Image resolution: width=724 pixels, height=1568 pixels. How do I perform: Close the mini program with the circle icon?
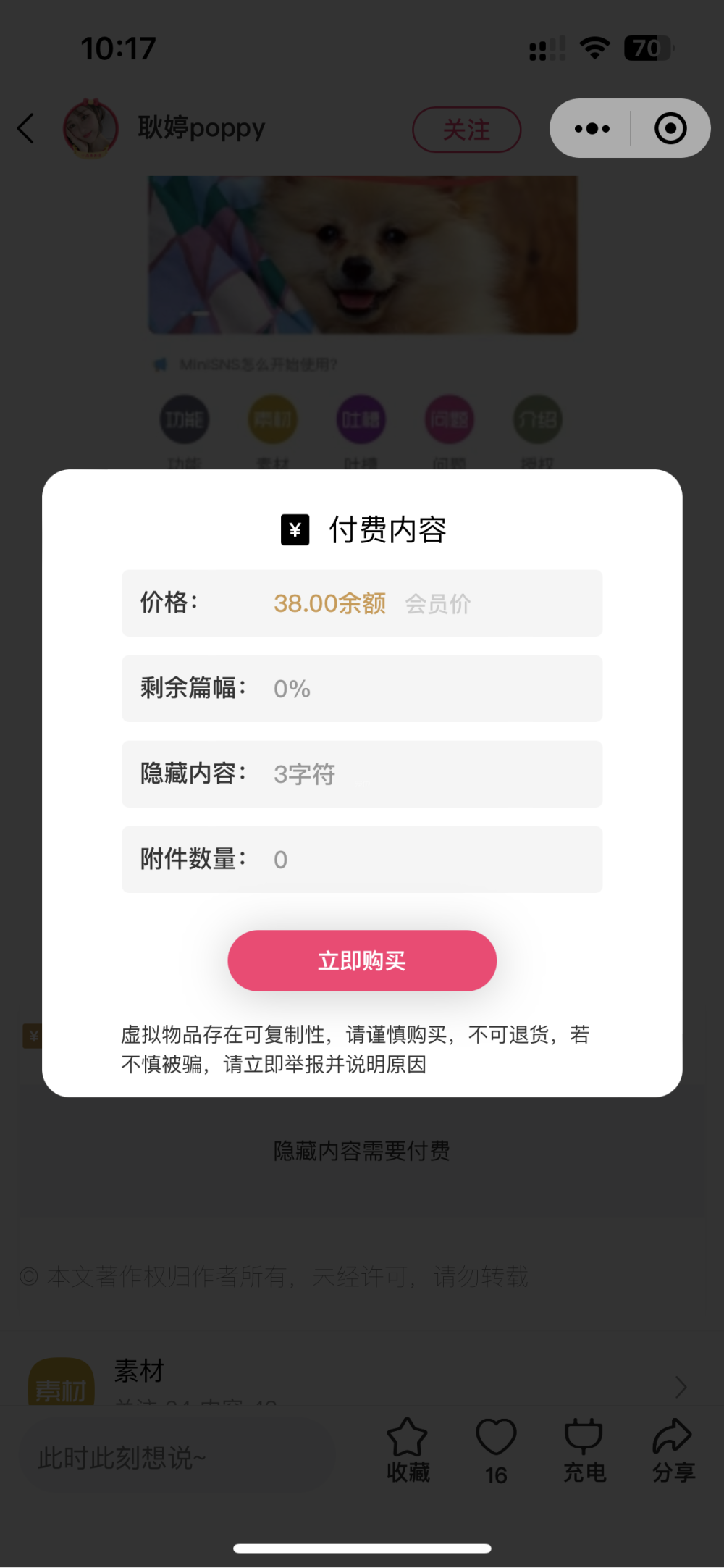pyautogui.click(x=670, y=129)
